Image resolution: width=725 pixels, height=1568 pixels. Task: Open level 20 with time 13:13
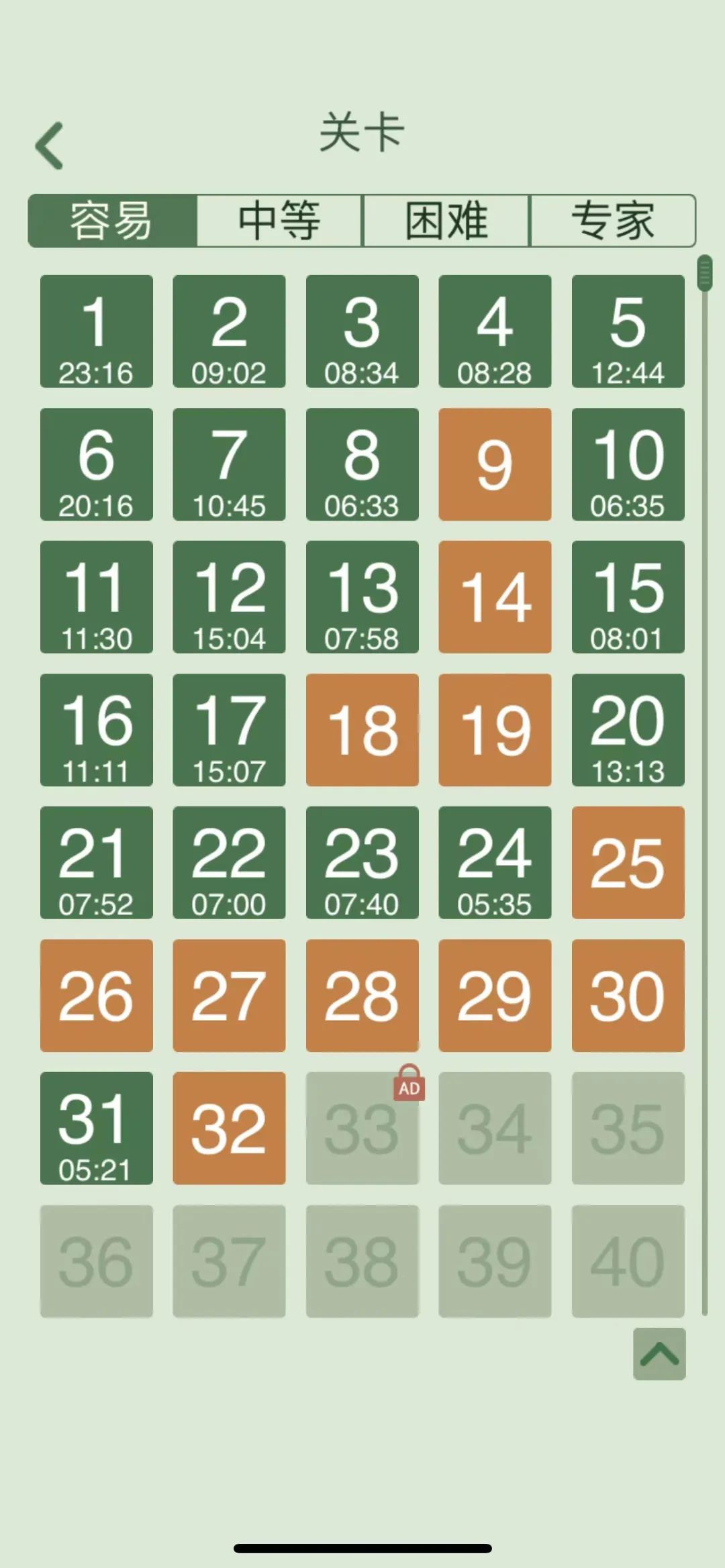(x=628, y=730)
